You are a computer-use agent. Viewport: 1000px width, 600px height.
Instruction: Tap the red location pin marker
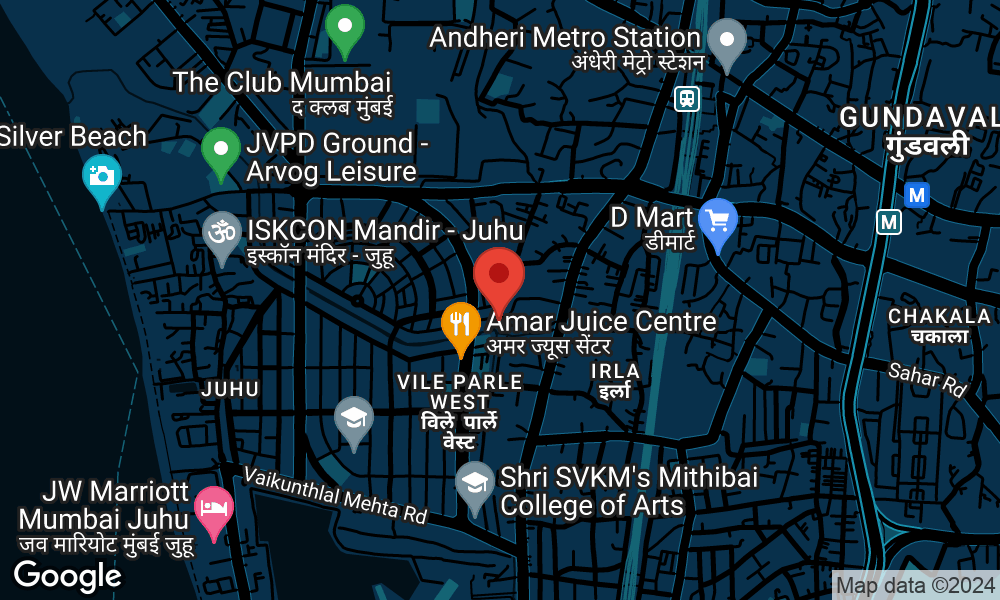point(498,275)
